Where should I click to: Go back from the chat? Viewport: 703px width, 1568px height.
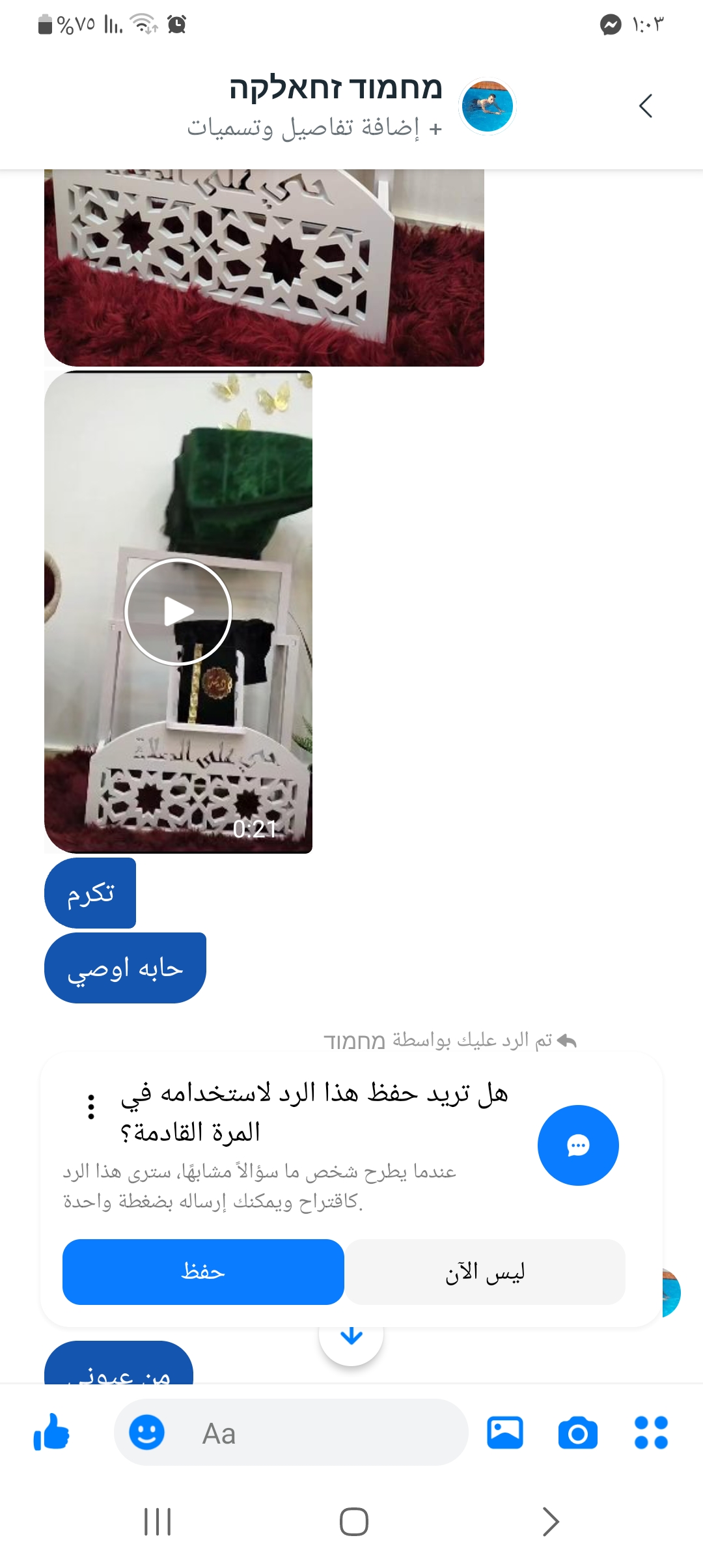[x=645, y=105]
